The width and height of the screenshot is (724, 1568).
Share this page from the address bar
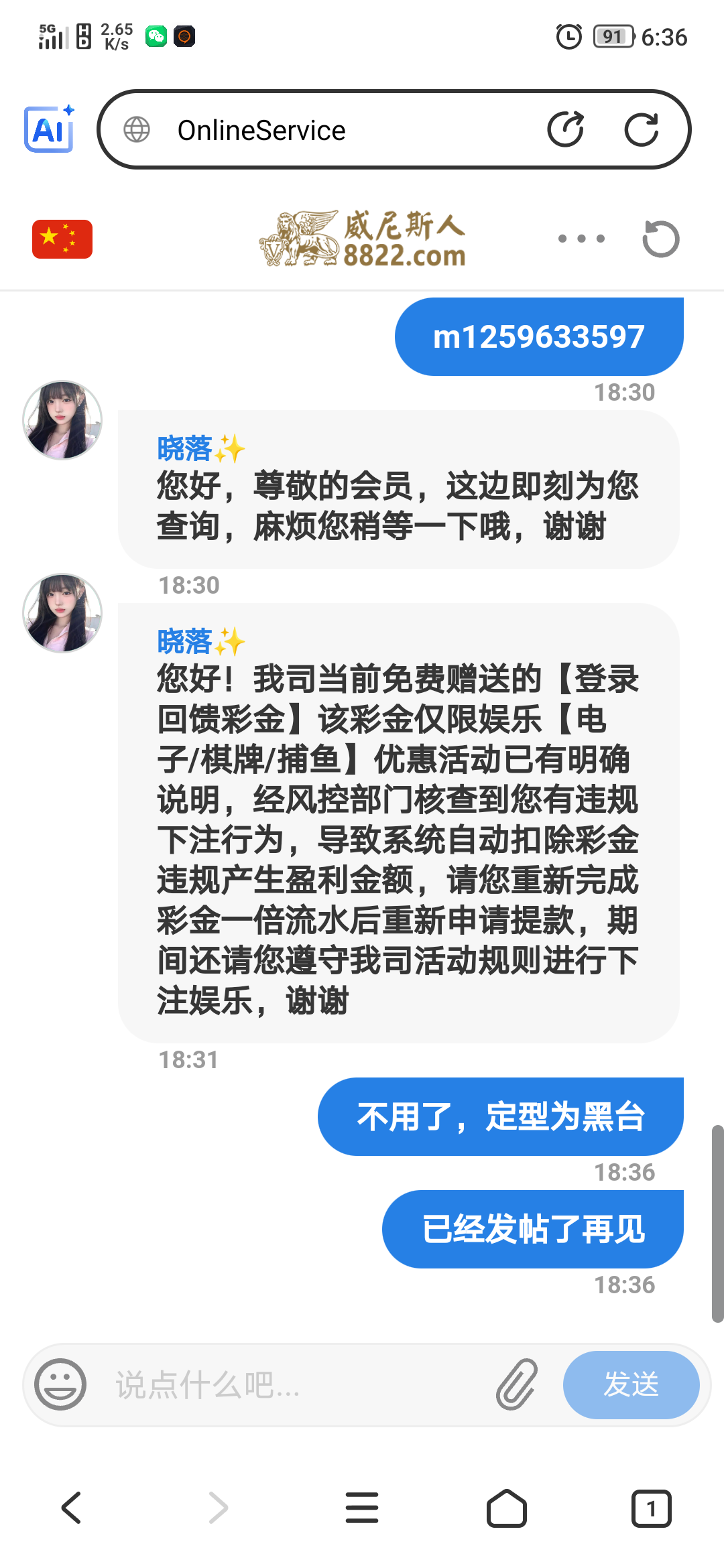[566, 129]
